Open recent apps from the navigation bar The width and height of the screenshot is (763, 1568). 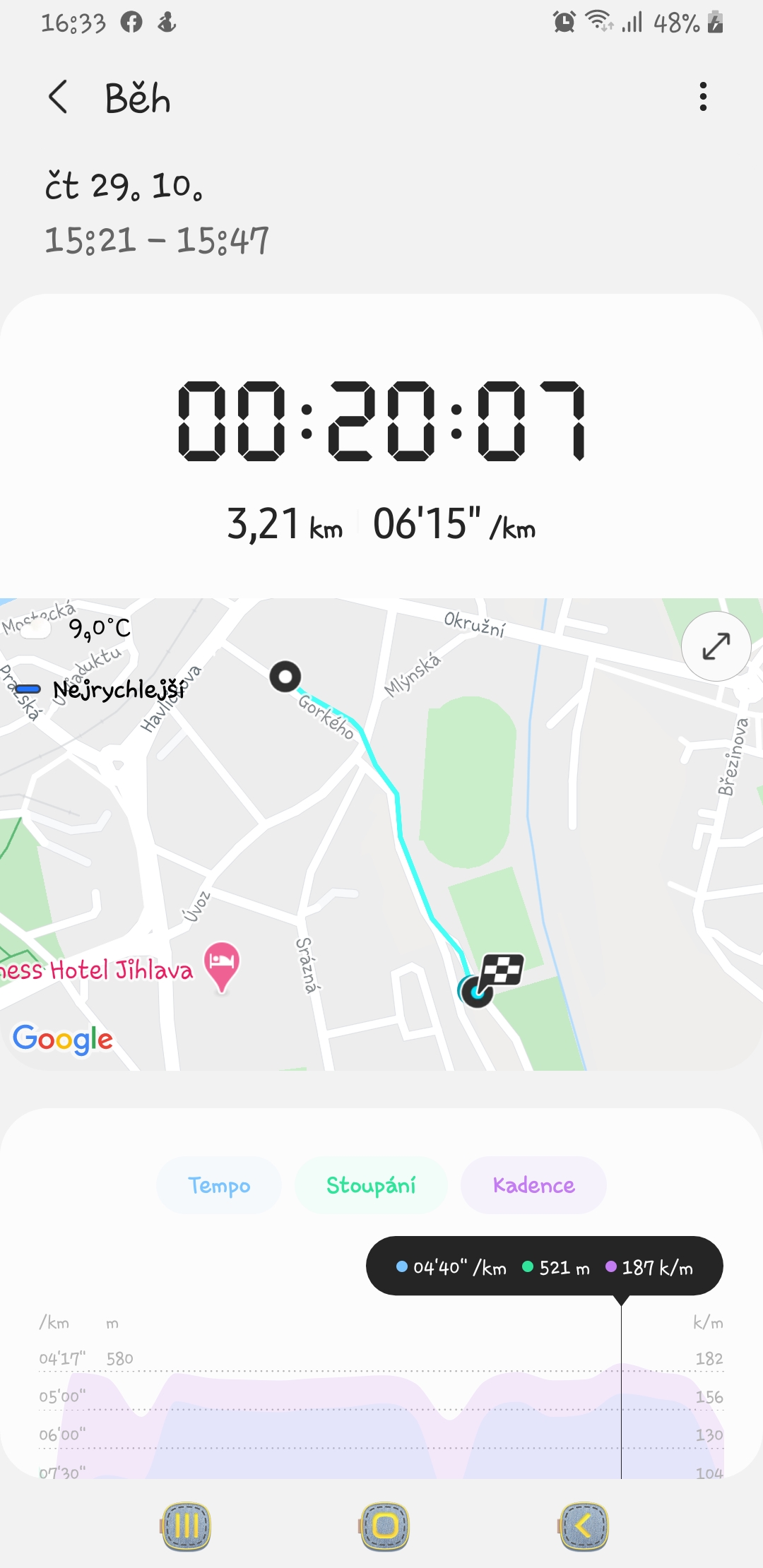186,1526
